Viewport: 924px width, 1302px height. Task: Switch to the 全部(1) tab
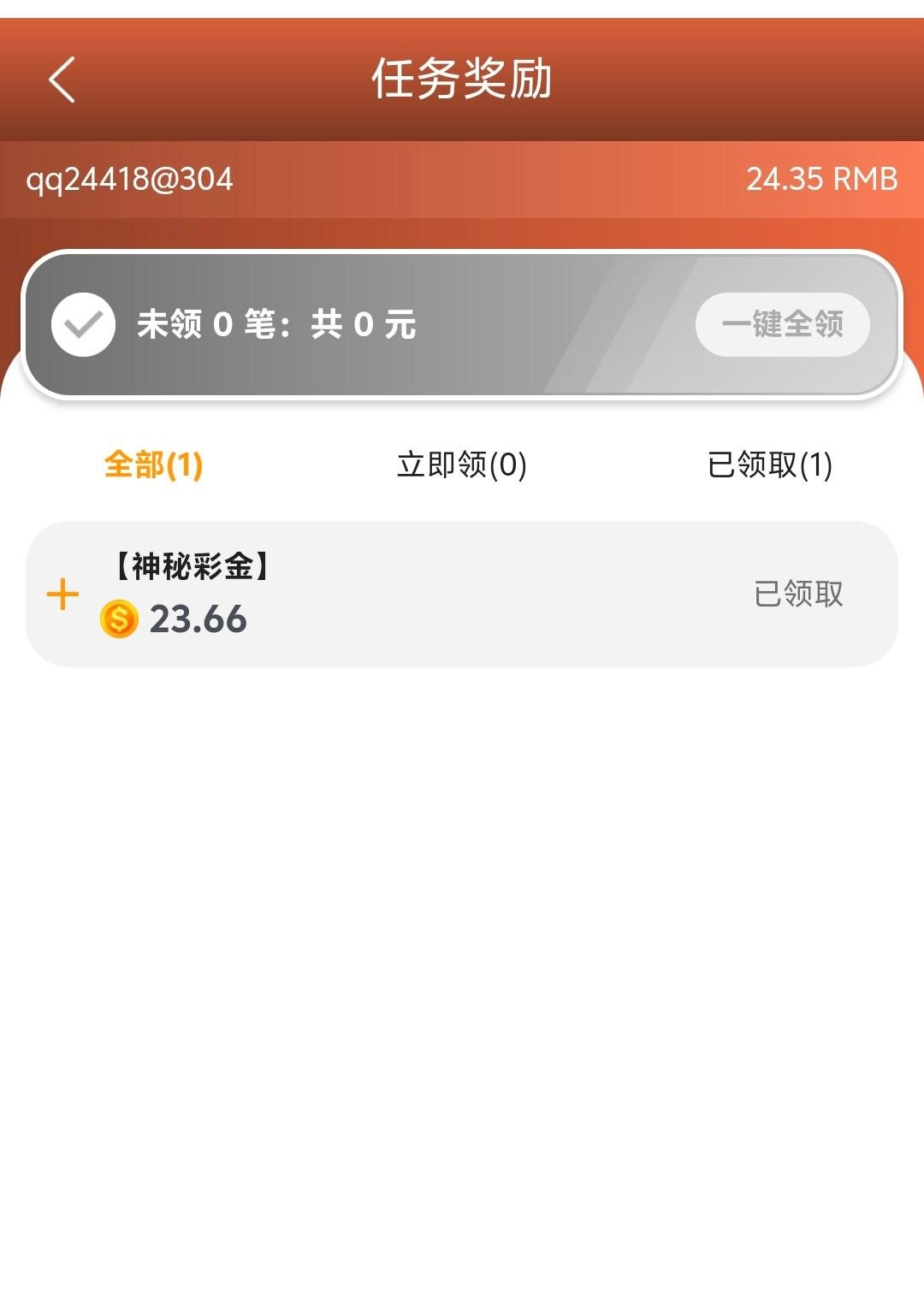[153, 465]
